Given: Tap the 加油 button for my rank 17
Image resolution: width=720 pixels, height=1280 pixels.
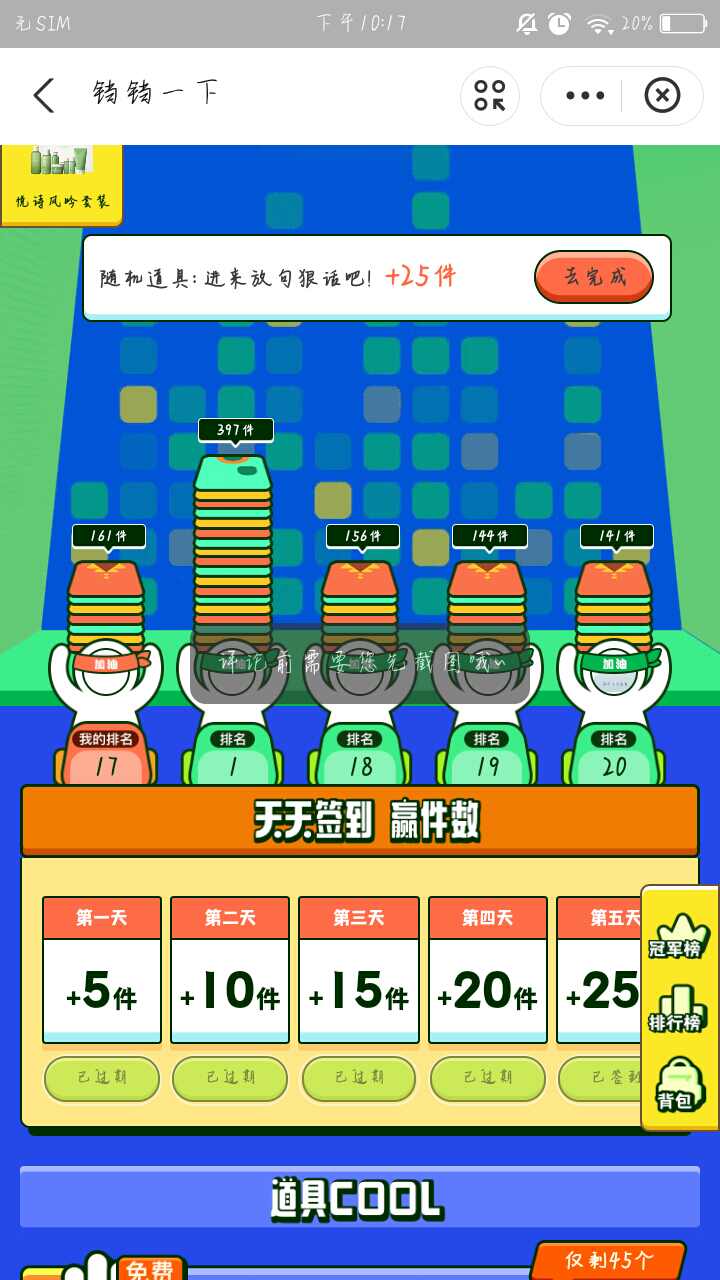Looking at the screenshot, I should point(106,663).
